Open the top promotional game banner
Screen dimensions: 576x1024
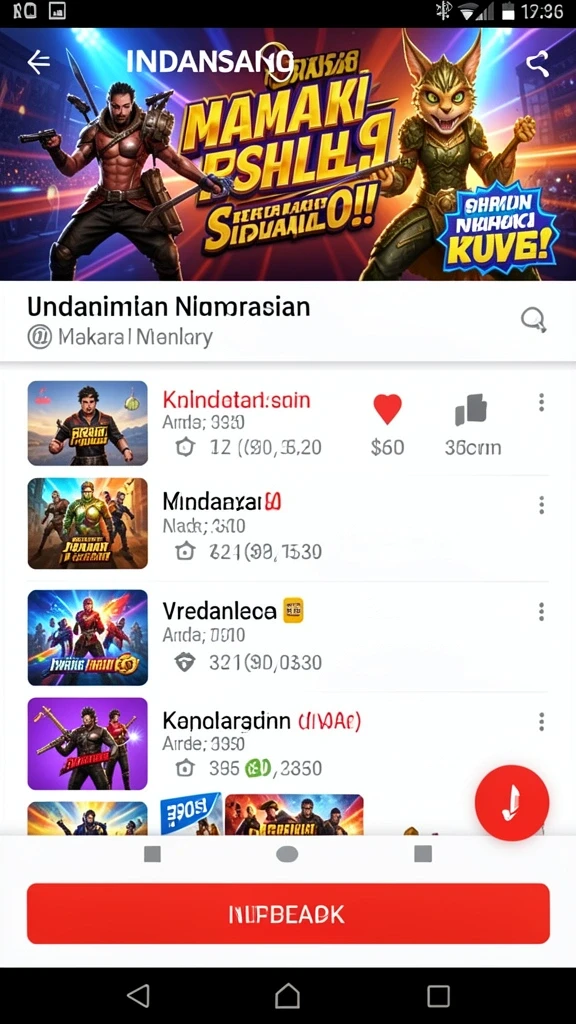pos(288,154)
